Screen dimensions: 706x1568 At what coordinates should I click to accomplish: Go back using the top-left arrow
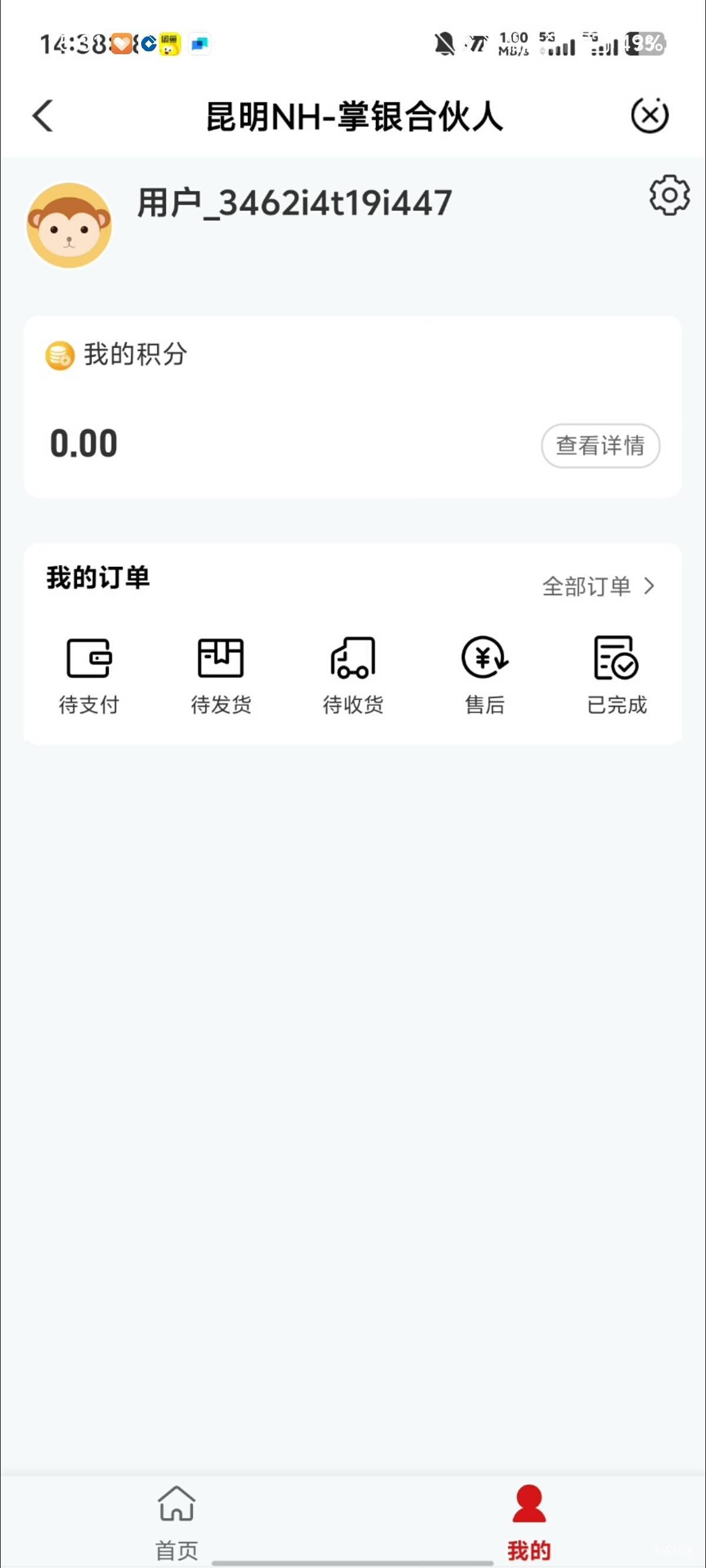pos(43,115)
